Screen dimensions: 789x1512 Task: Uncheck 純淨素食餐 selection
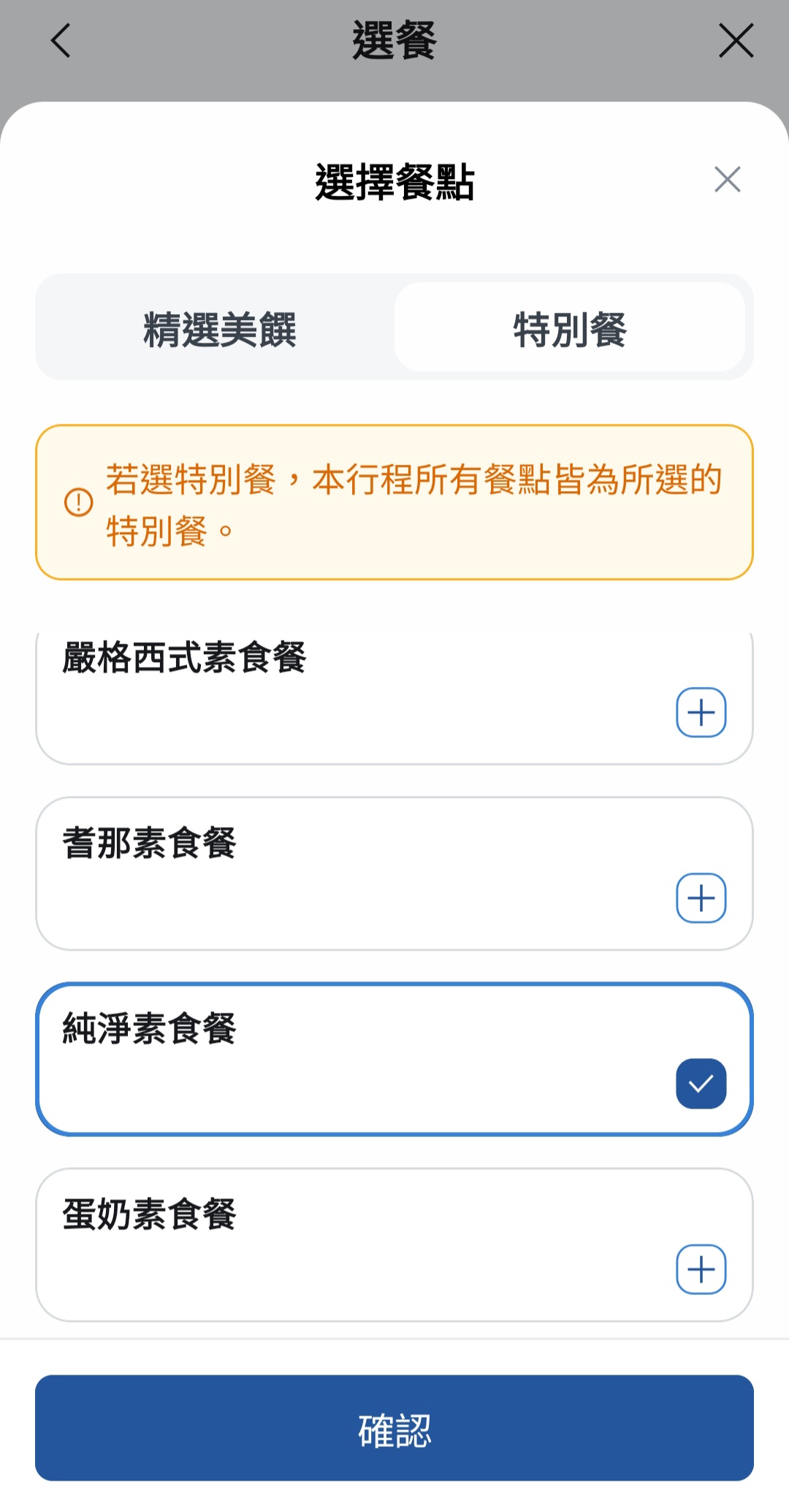[x=701, y=1084]
